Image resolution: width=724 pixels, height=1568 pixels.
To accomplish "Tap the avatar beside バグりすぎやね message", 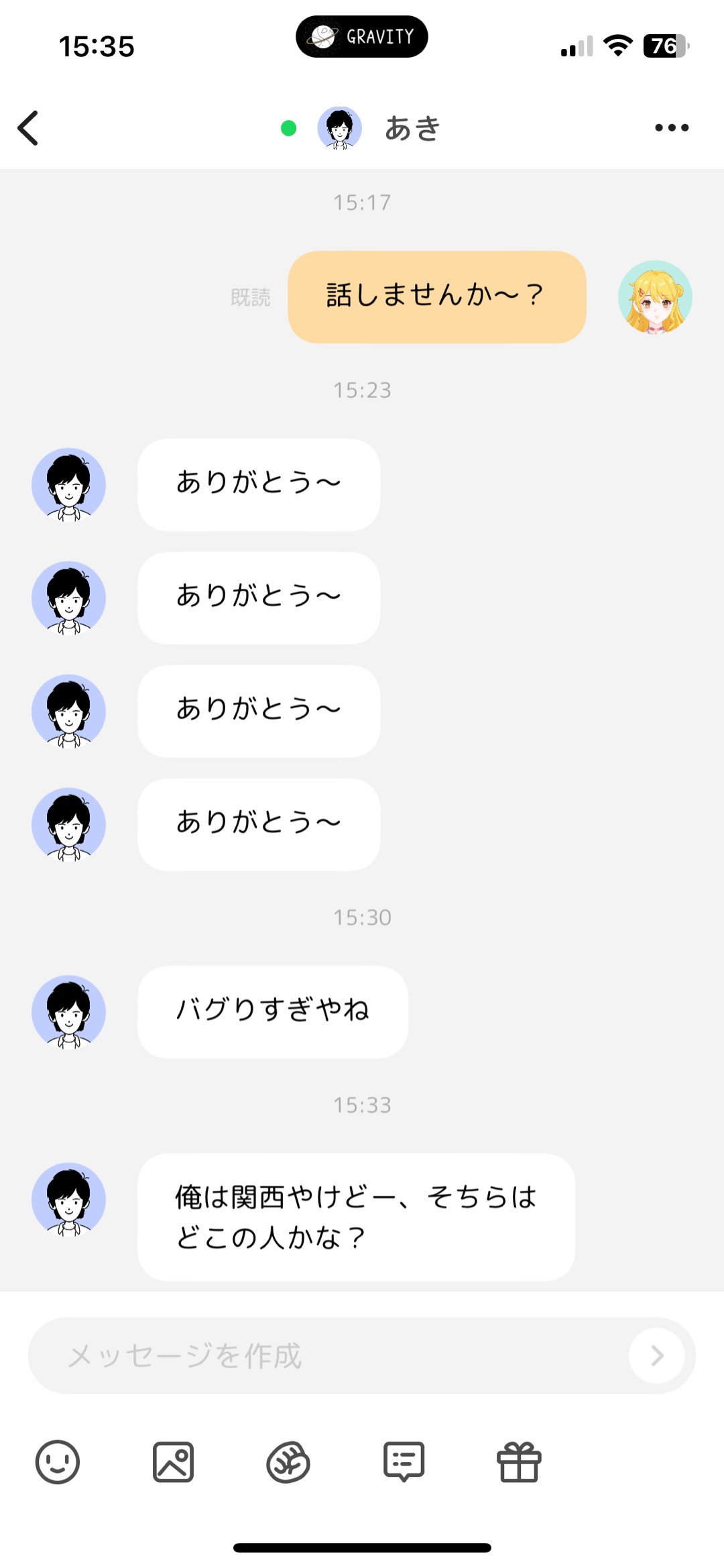I will tap(68, 1011).
